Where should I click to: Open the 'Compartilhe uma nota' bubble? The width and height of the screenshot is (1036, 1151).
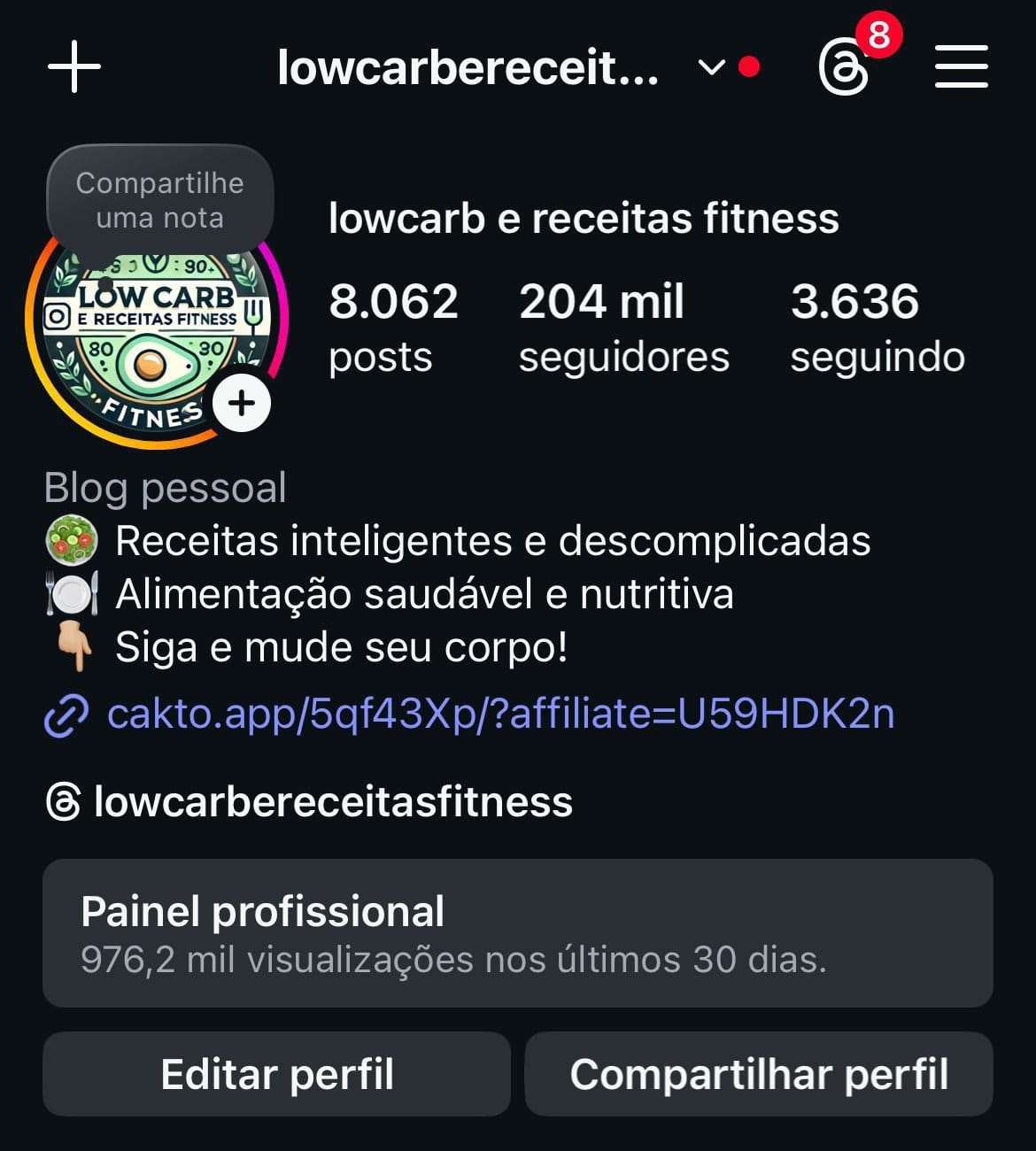159,199
